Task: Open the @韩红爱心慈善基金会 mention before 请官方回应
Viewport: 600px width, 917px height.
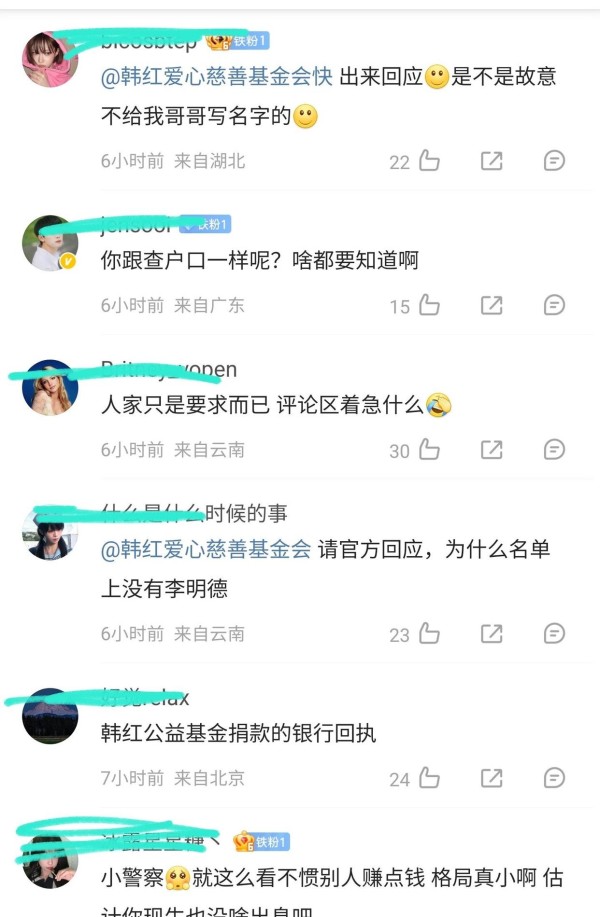Action: tap(206, 549)
